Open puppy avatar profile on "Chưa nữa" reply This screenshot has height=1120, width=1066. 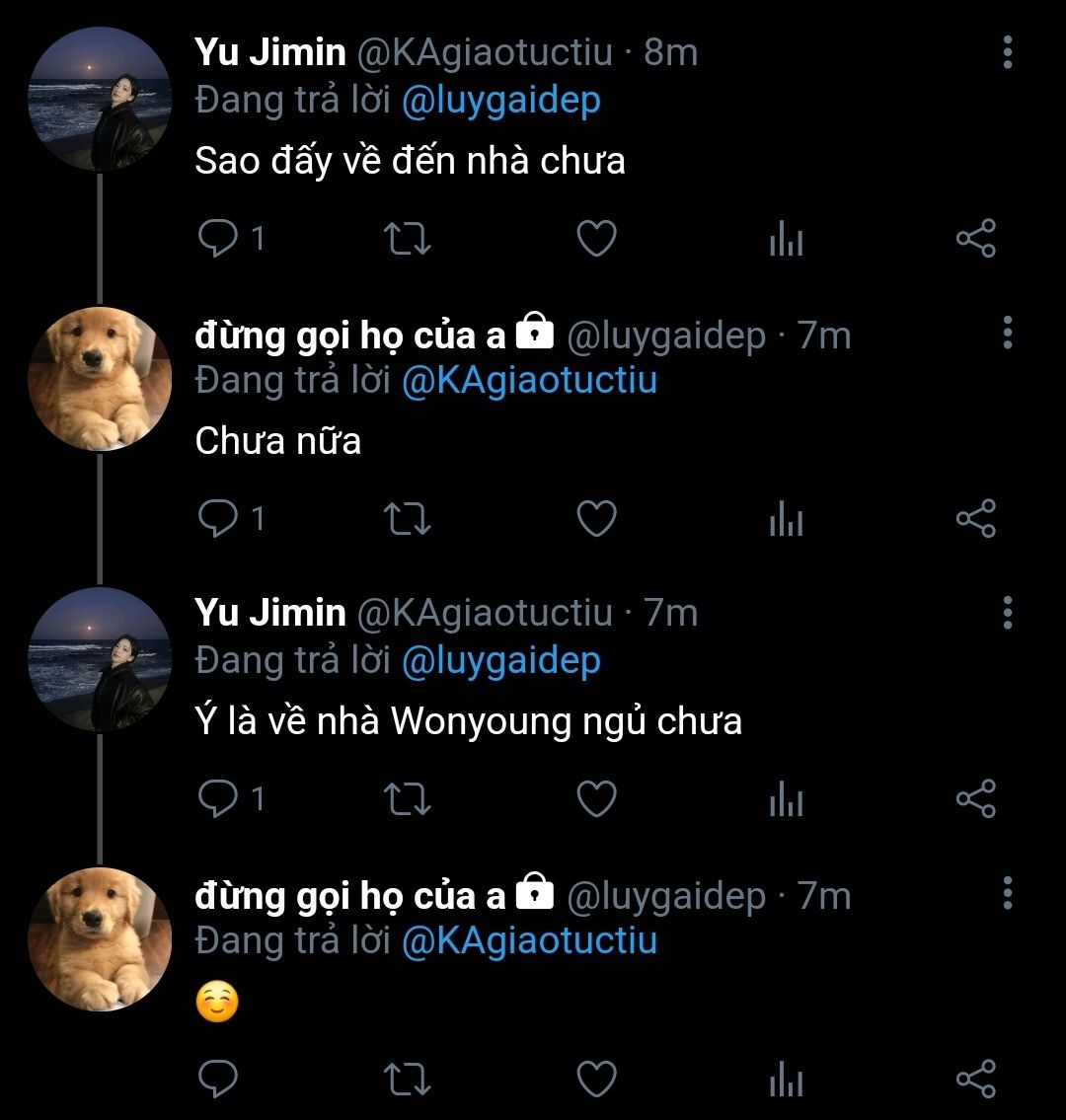(100, 379)
